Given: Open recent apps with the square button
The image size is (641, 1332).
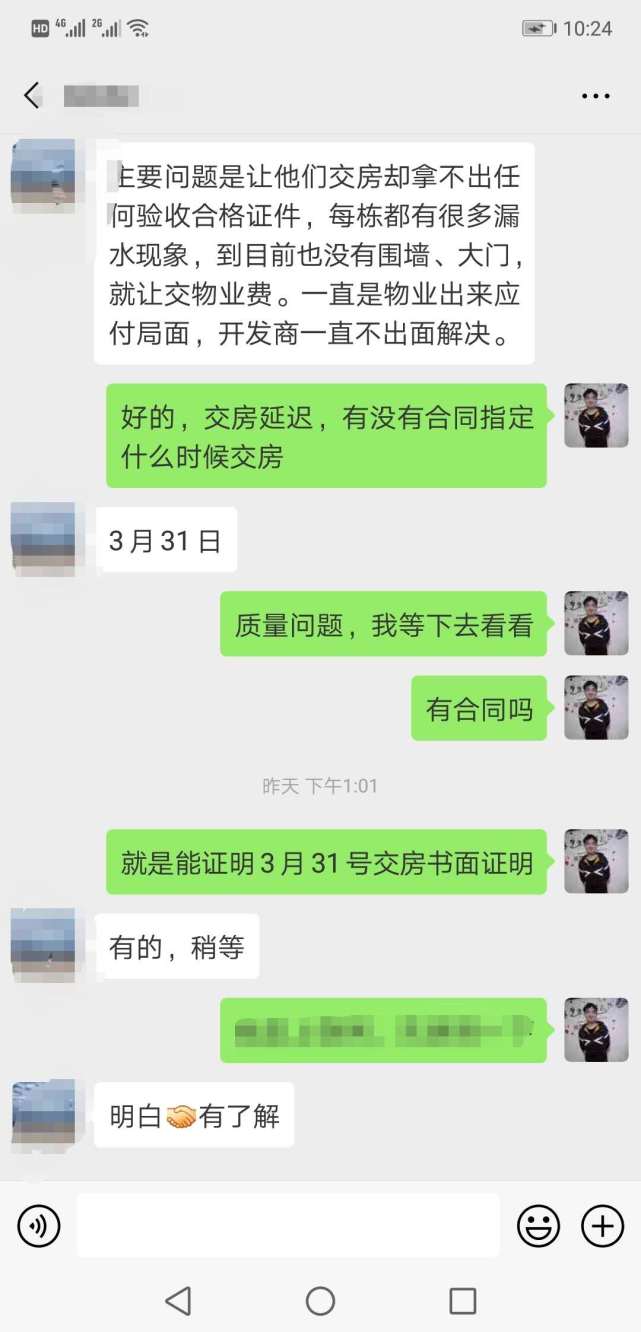Looking at the screenshot, I should pyautogui.click(x=462, y=1300).
